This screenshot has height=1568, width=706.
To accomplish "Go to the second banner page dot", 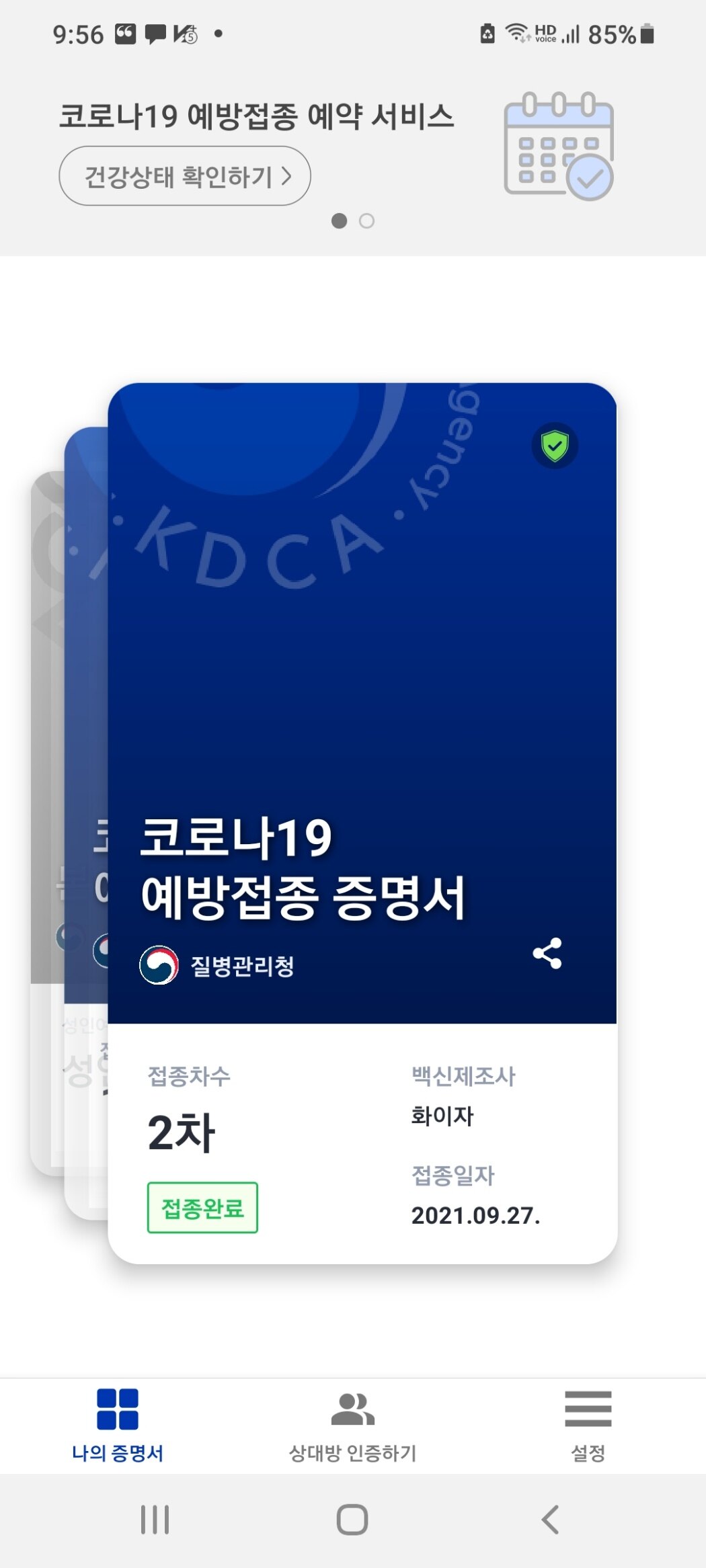I will click(x=366, y=221).
